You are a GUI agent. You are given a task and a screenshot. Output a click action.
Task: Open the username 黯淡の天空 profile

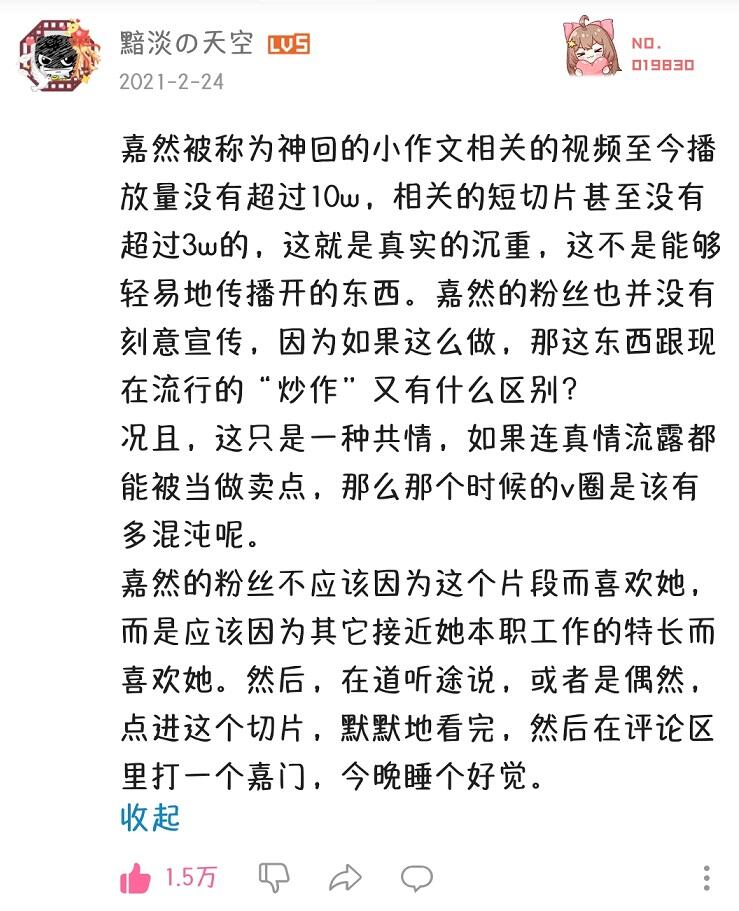[x=186, y=43]
